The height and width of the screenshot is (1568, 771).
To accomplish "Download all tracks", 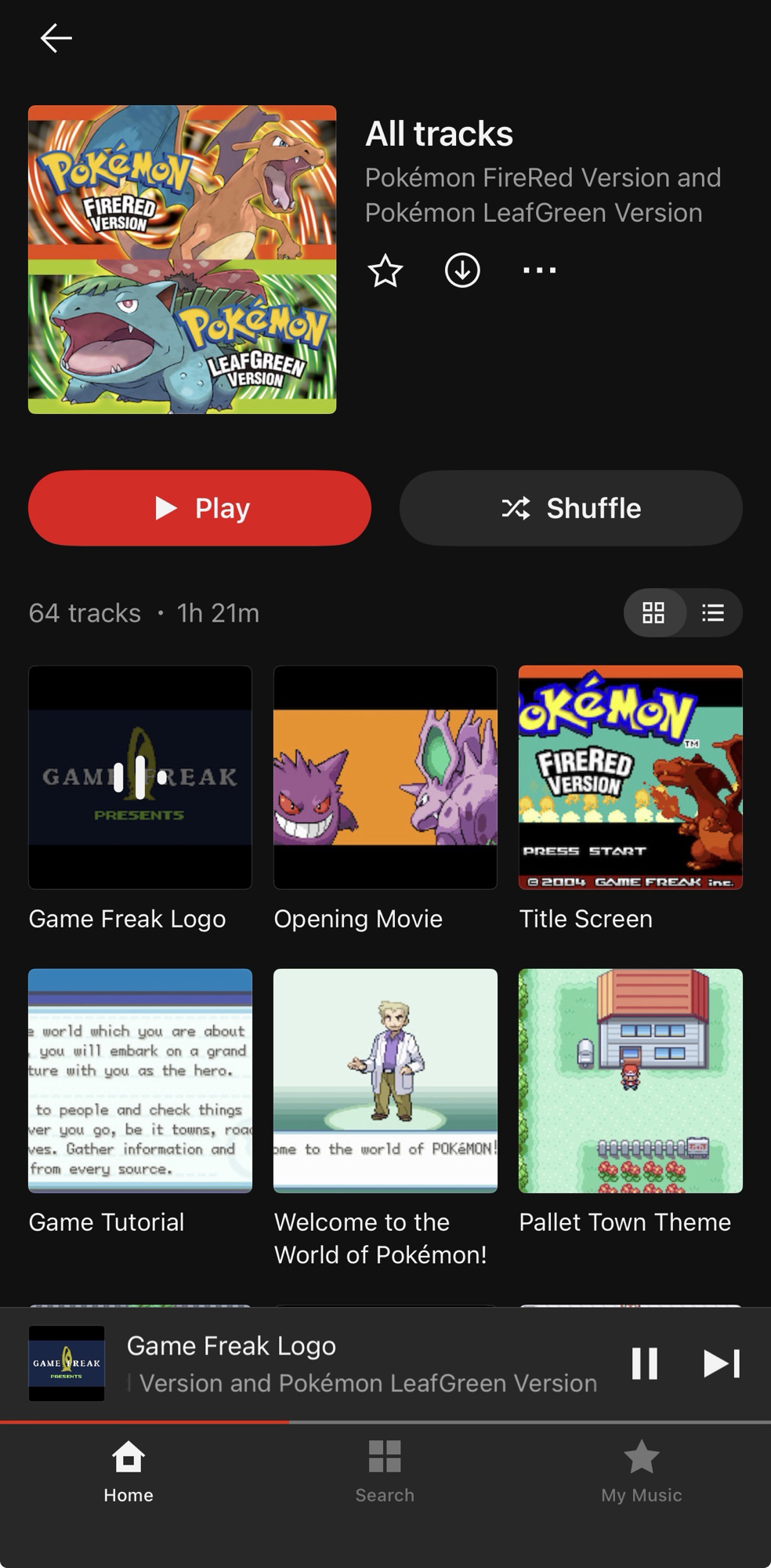I will coord(462,271).
